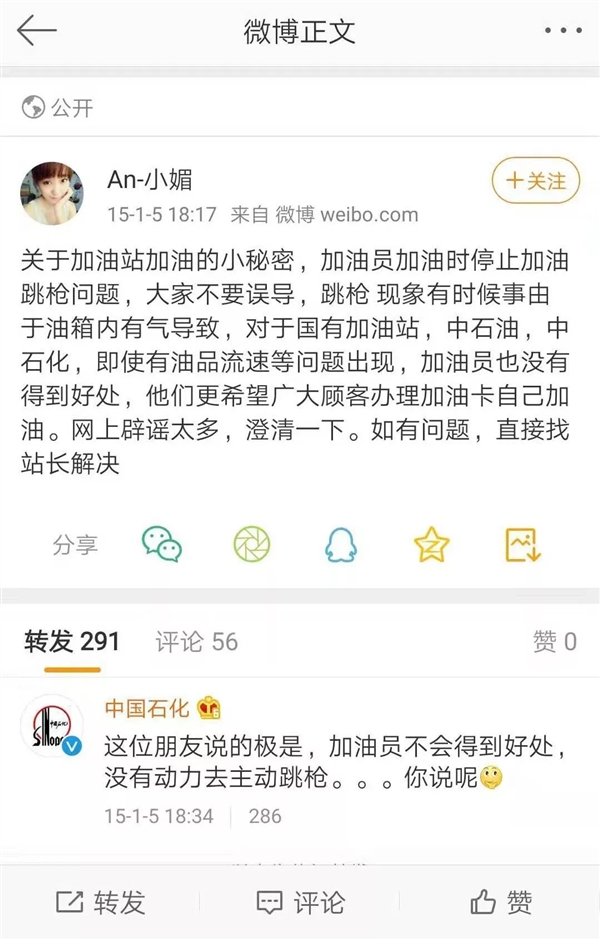Share the post to WeChat
The width and height of the screenshot is (600, 940).
(x=162, y=544)
